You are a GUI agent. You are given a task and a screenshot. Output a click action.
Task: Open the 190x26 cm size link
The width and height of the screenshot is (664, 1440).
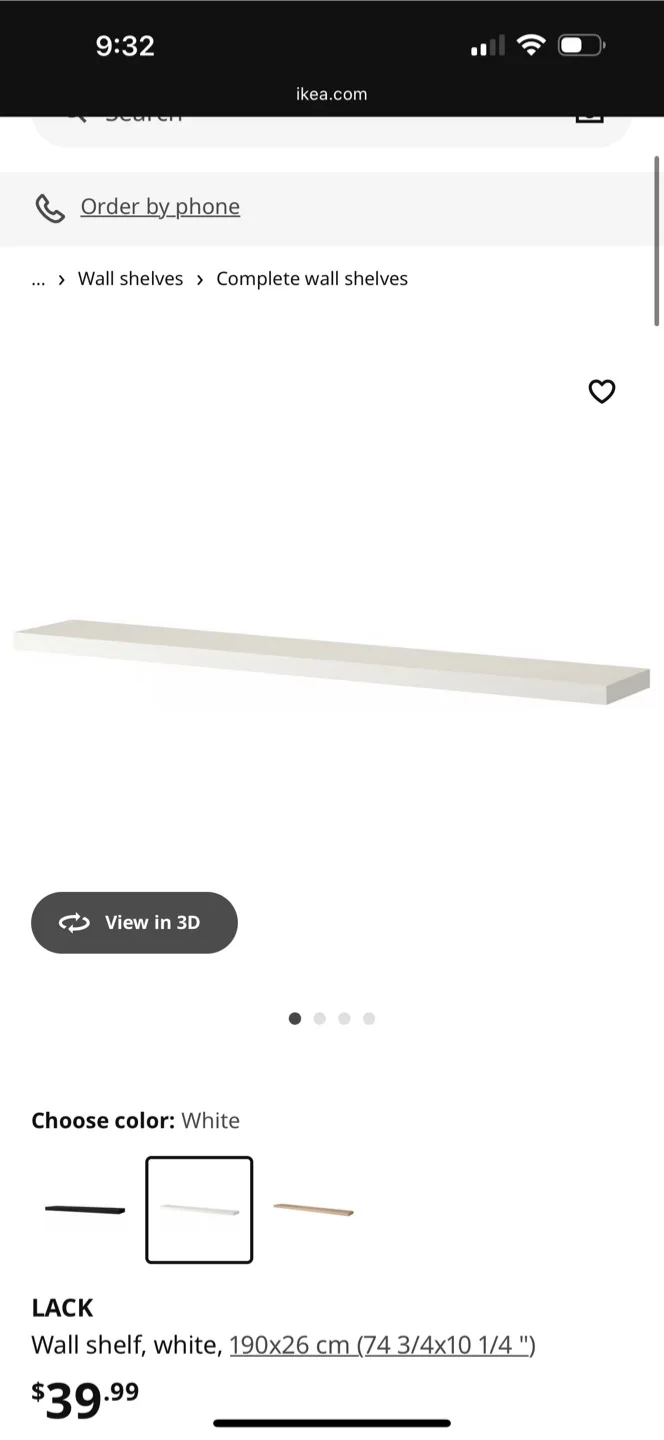tap(382, 1345)
